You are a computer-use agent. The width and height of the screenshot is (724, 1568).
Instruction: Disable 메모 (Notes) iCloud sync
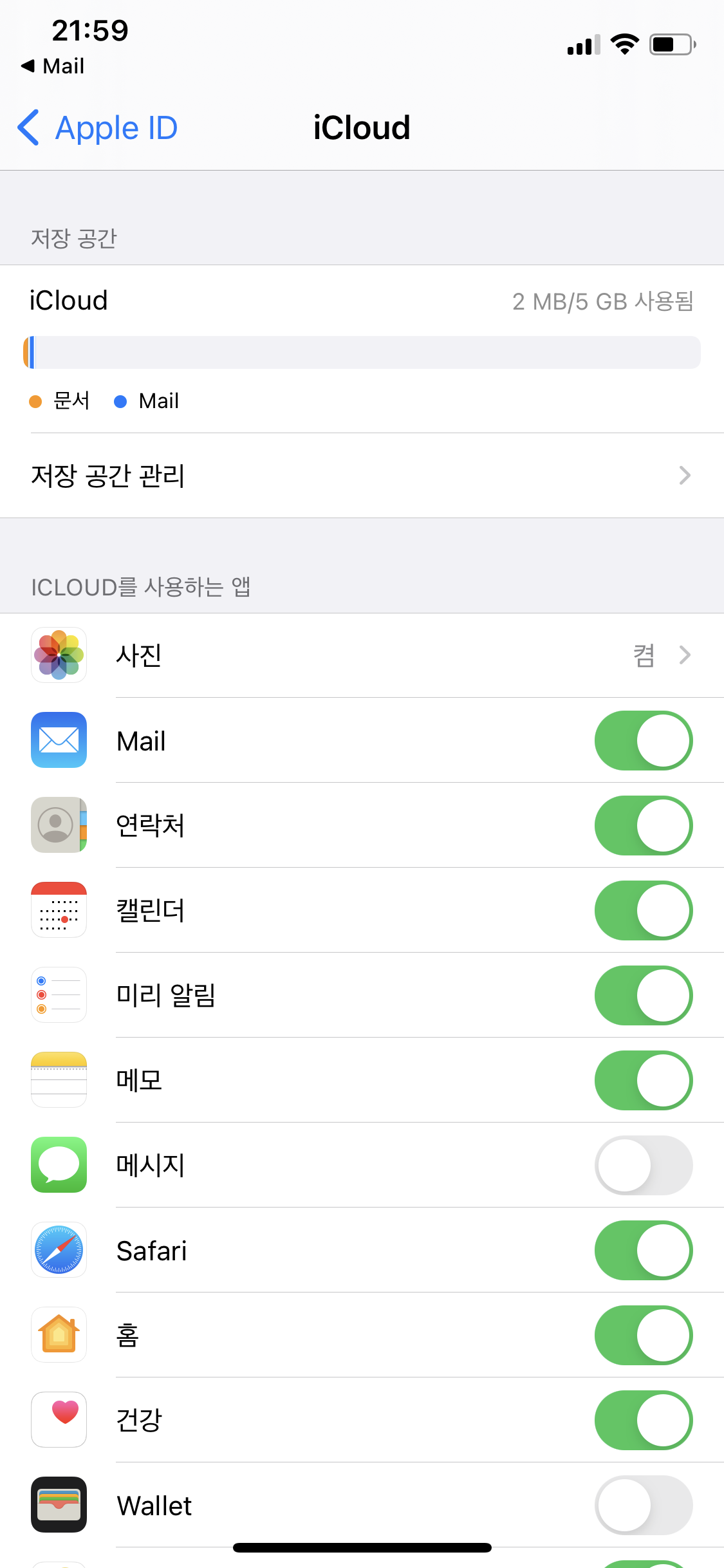pyautogui.click(x=643, y=1080)
